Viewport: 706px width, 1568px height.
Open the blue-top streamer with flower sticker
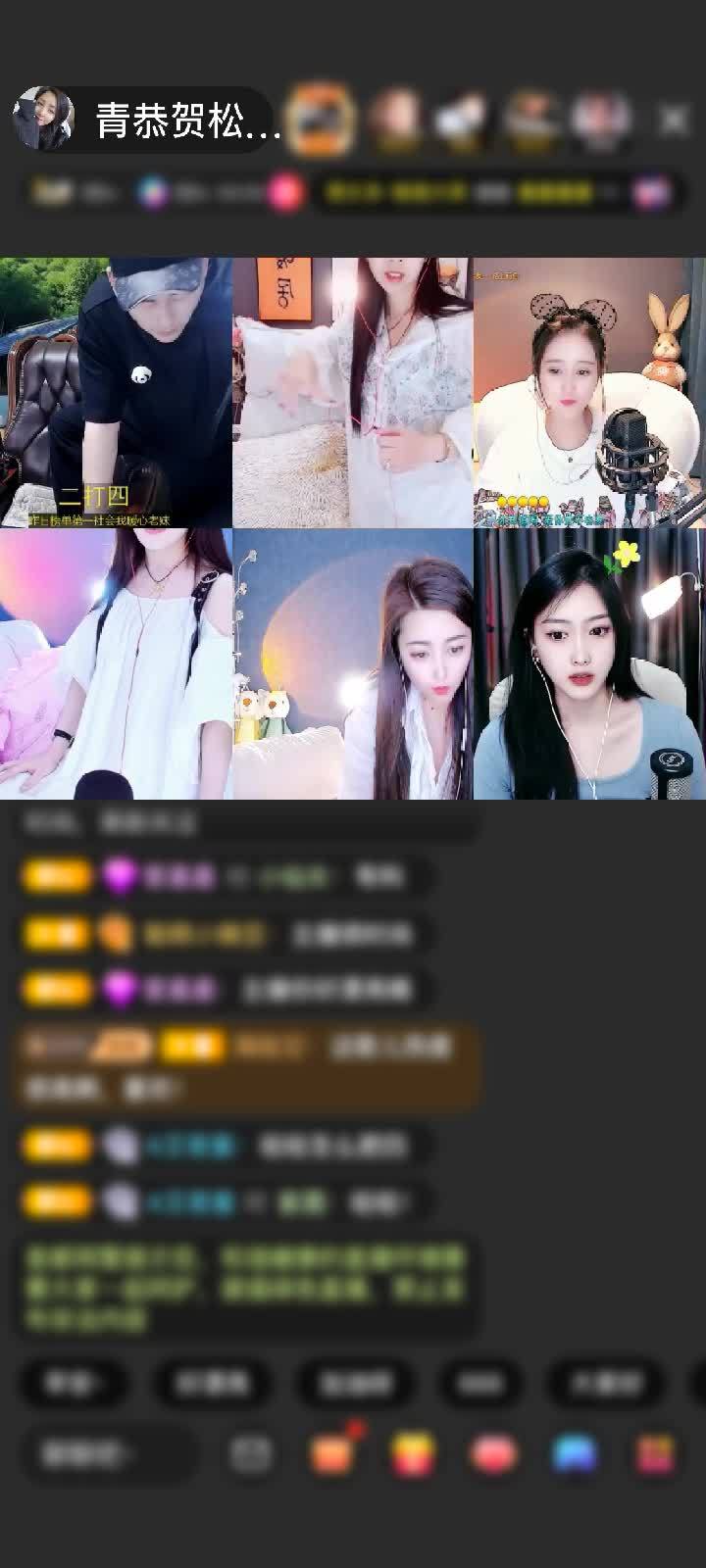[x=589, y=663]
